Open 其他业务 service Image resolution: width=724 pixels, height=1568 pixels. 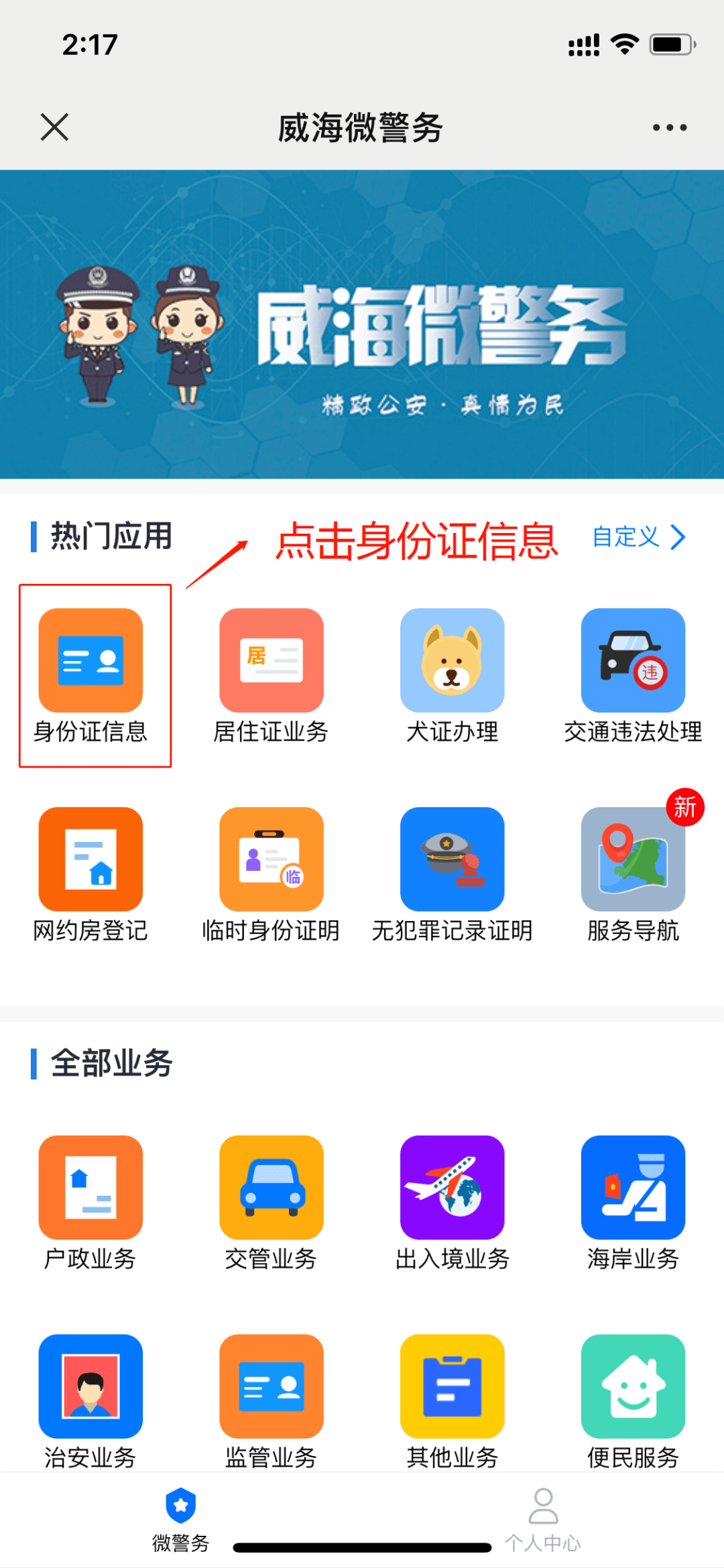click(452, 1388)
